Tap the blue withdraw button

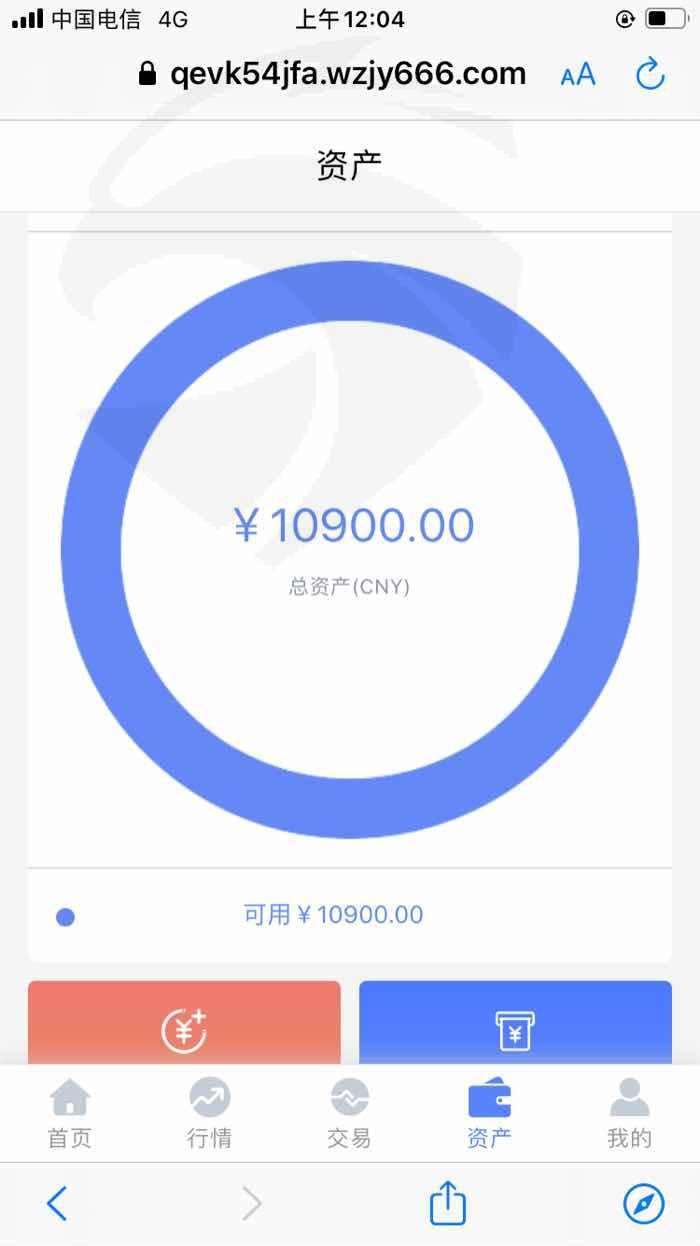515,1023
